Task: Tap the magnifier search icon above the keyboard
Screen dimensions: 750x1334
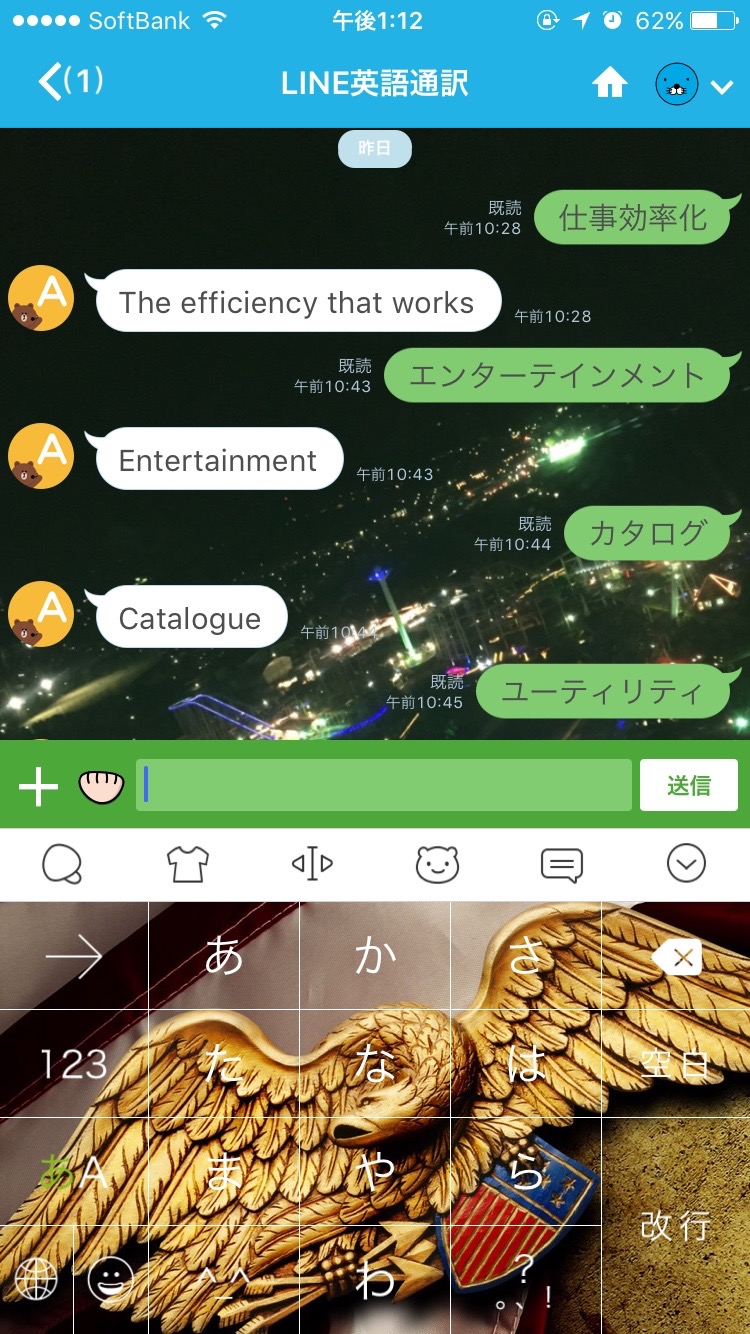Action: coord(60,862)
